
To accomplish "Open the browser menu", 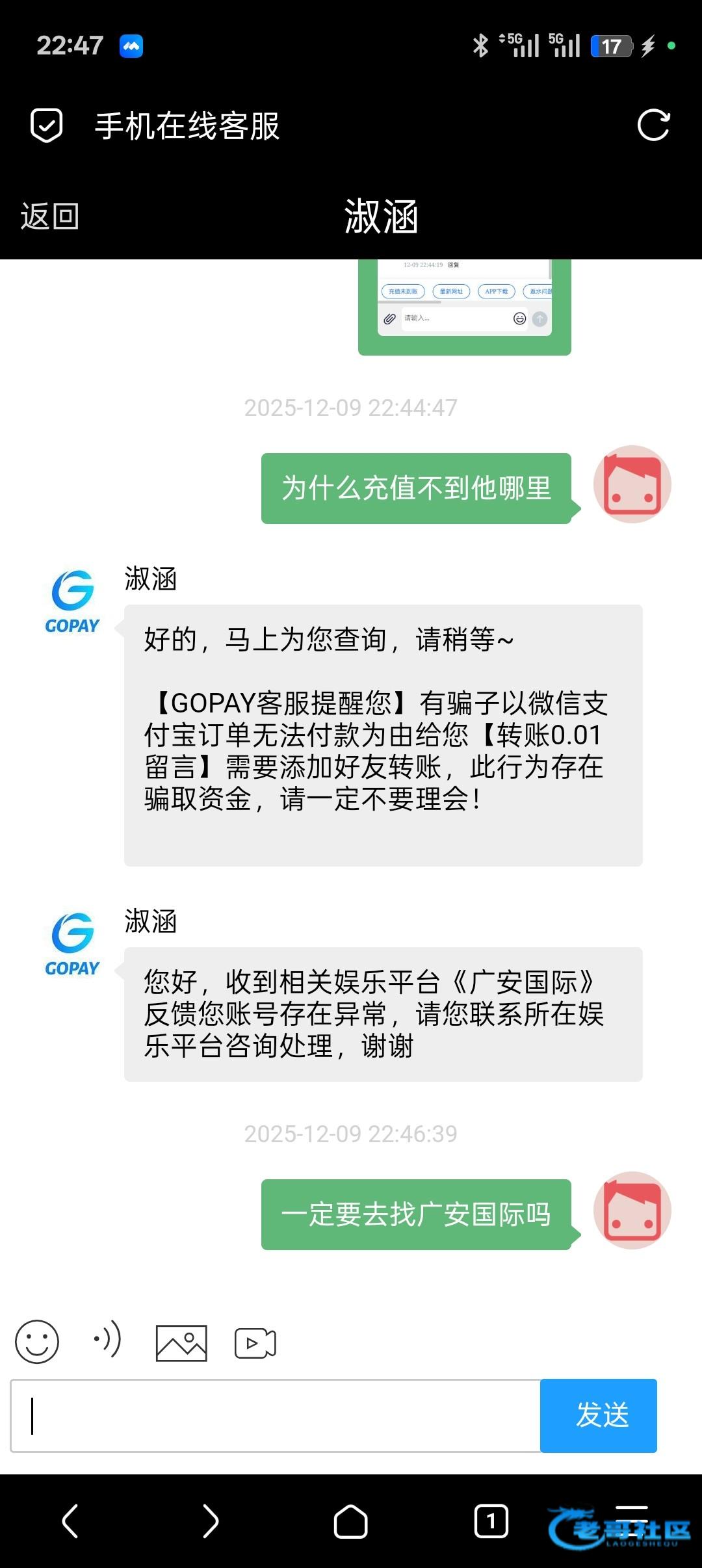I will coord(631,1521).
